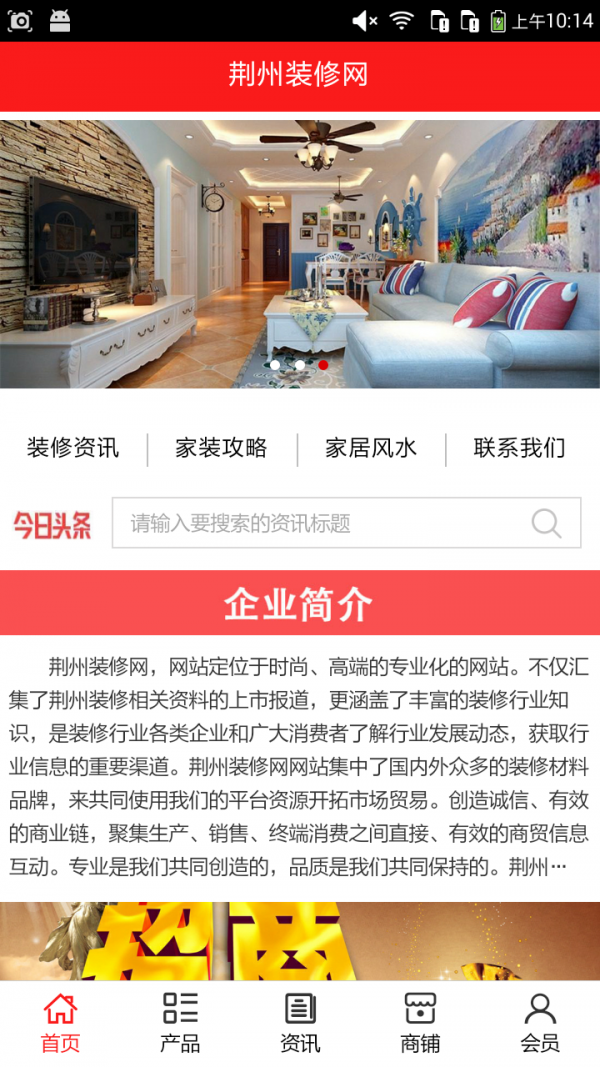The width and height of the screenshot is (600, 1067).
Task: Open the 家装攻略 section
Action: 222,448
